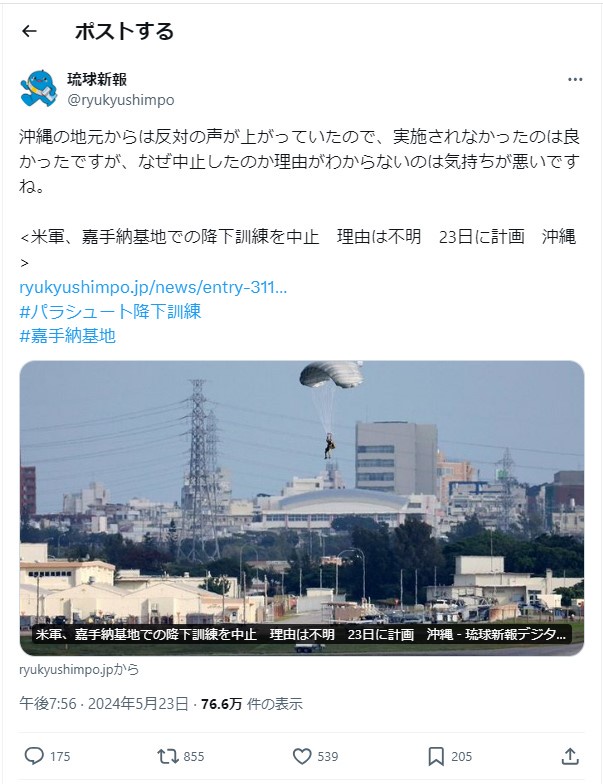Screen dimensions: 603x784
Task: Open the post's three-dot overflow menu
Action: 575,79
